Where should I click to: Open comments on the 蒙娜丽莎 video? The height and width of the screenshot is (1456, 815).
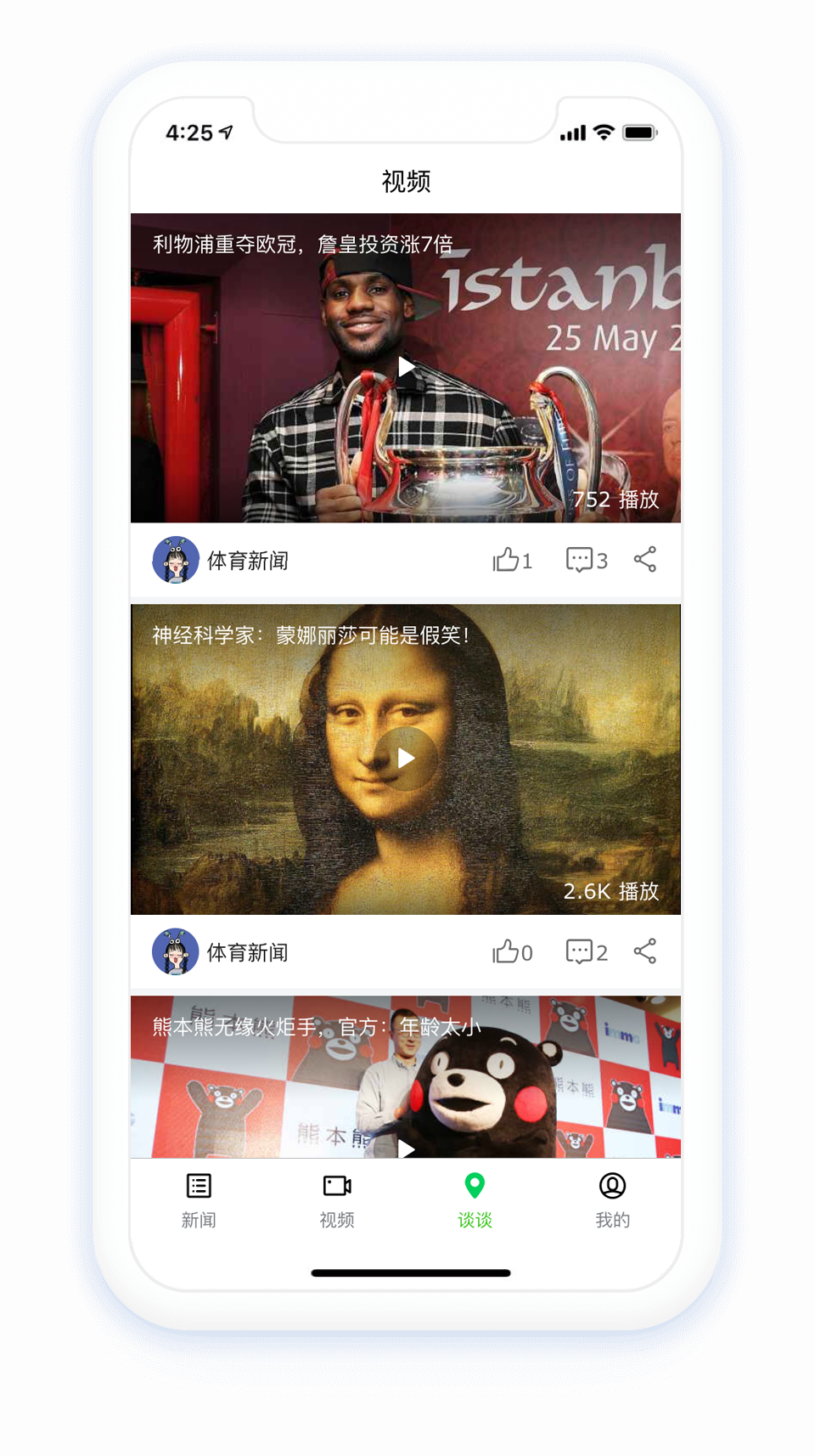coord(587,951)
